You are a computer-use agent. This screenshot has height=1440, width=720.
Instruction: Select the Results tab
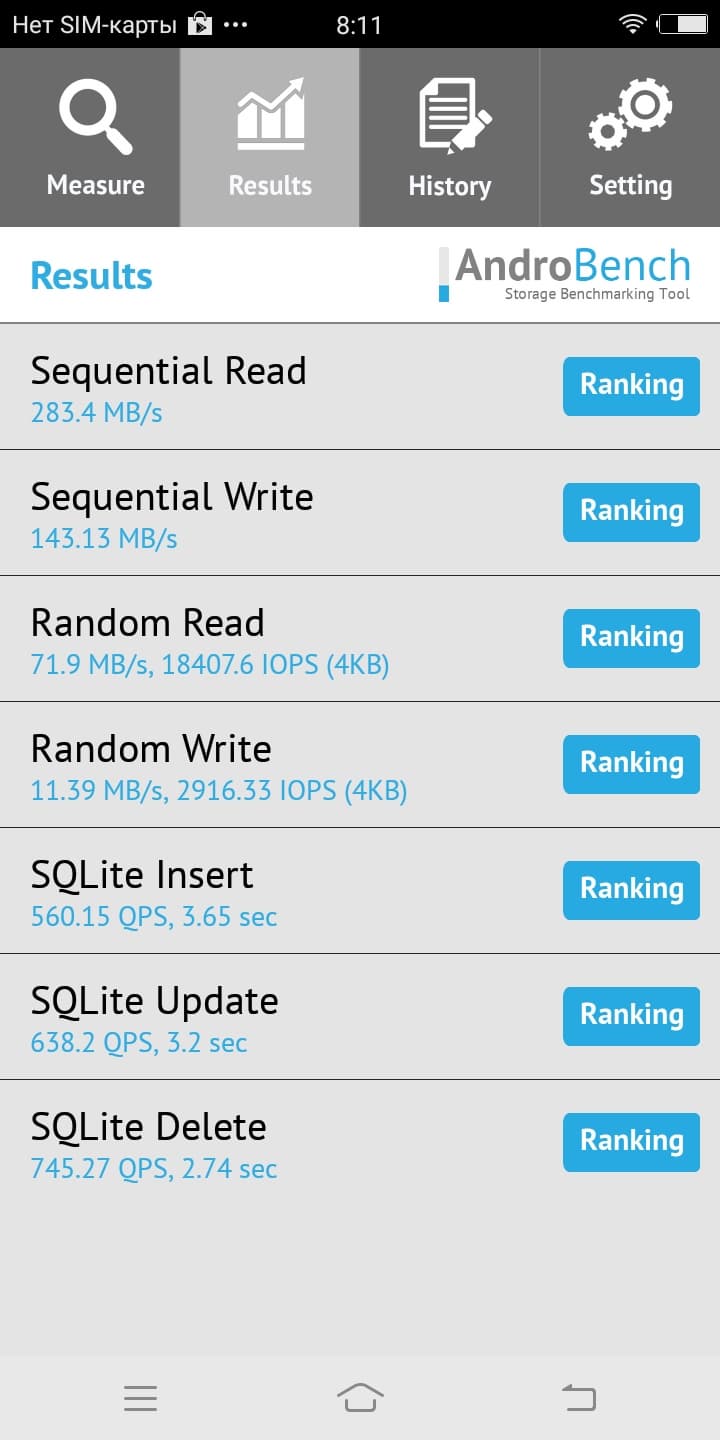pos(270,138)
